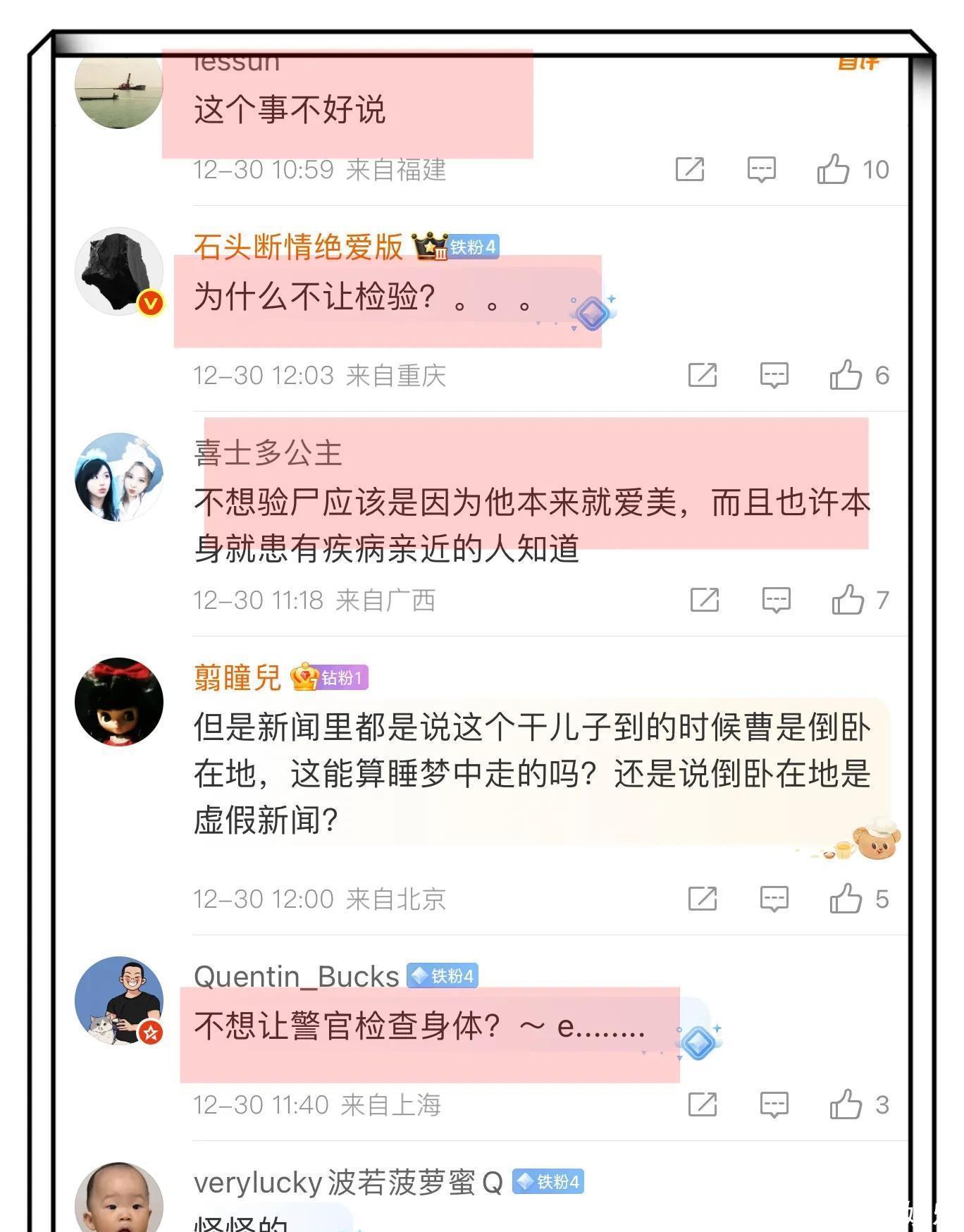
Task: Share 喜士多公主's comment
Action: pos(705,600)
